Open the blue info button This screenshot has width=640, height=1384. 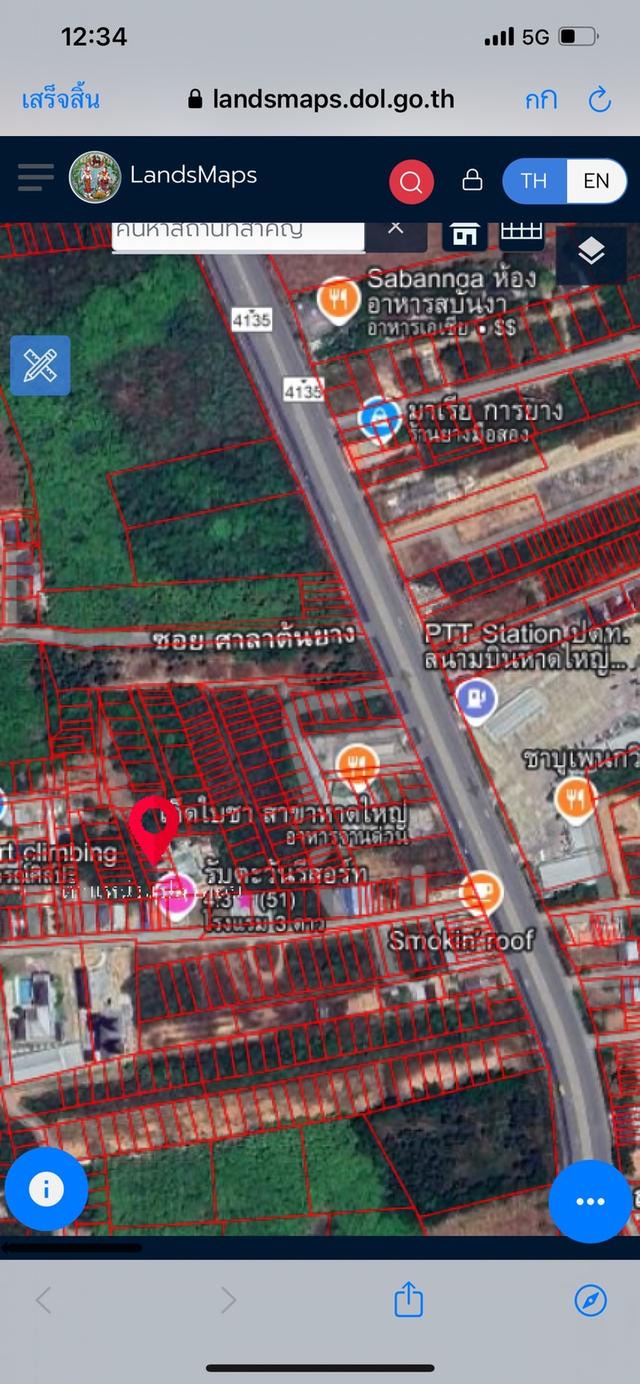(46, 1189)
